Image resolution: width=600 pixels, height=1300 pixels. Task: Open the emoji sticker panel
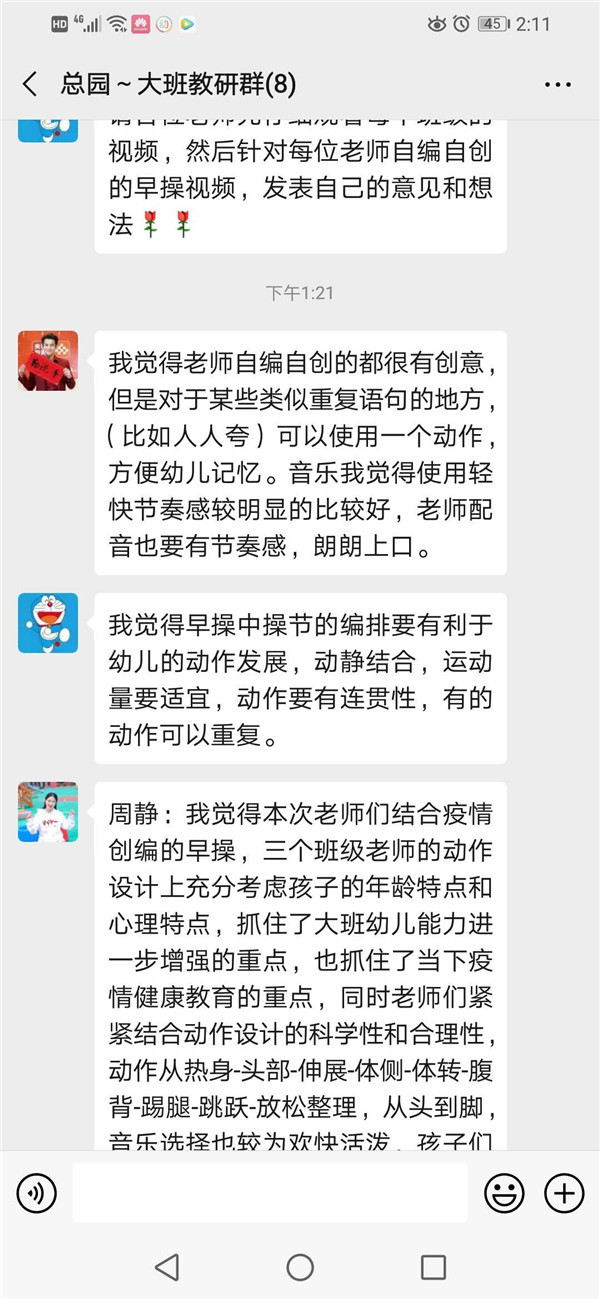pyautogui.click(x=504, y=1192)
